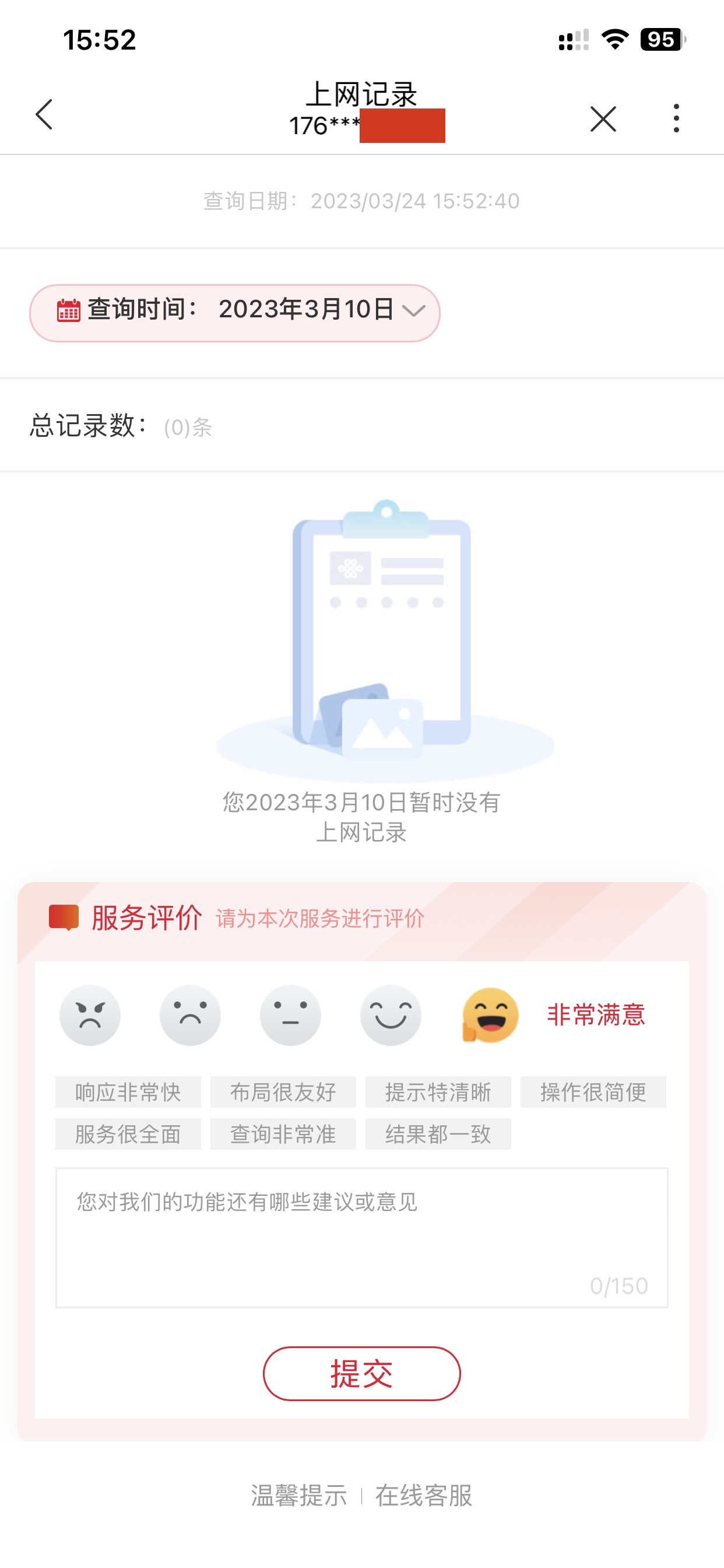
Task: Toggle the 结果都一致 feedback tag
Action: (438, 1133)
